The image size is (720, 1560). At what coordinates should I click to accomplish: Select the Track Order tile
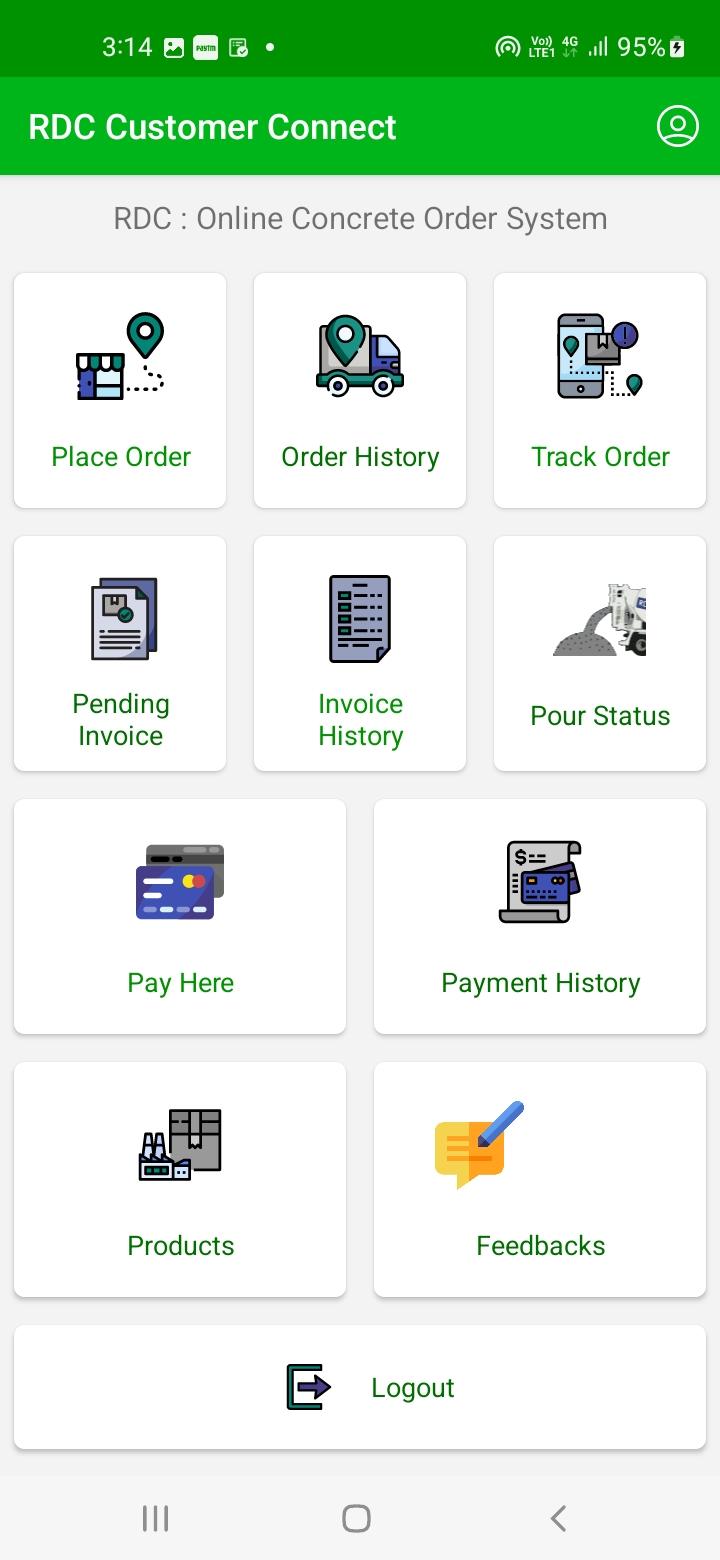pyautogui.click(x=600, y=390)
